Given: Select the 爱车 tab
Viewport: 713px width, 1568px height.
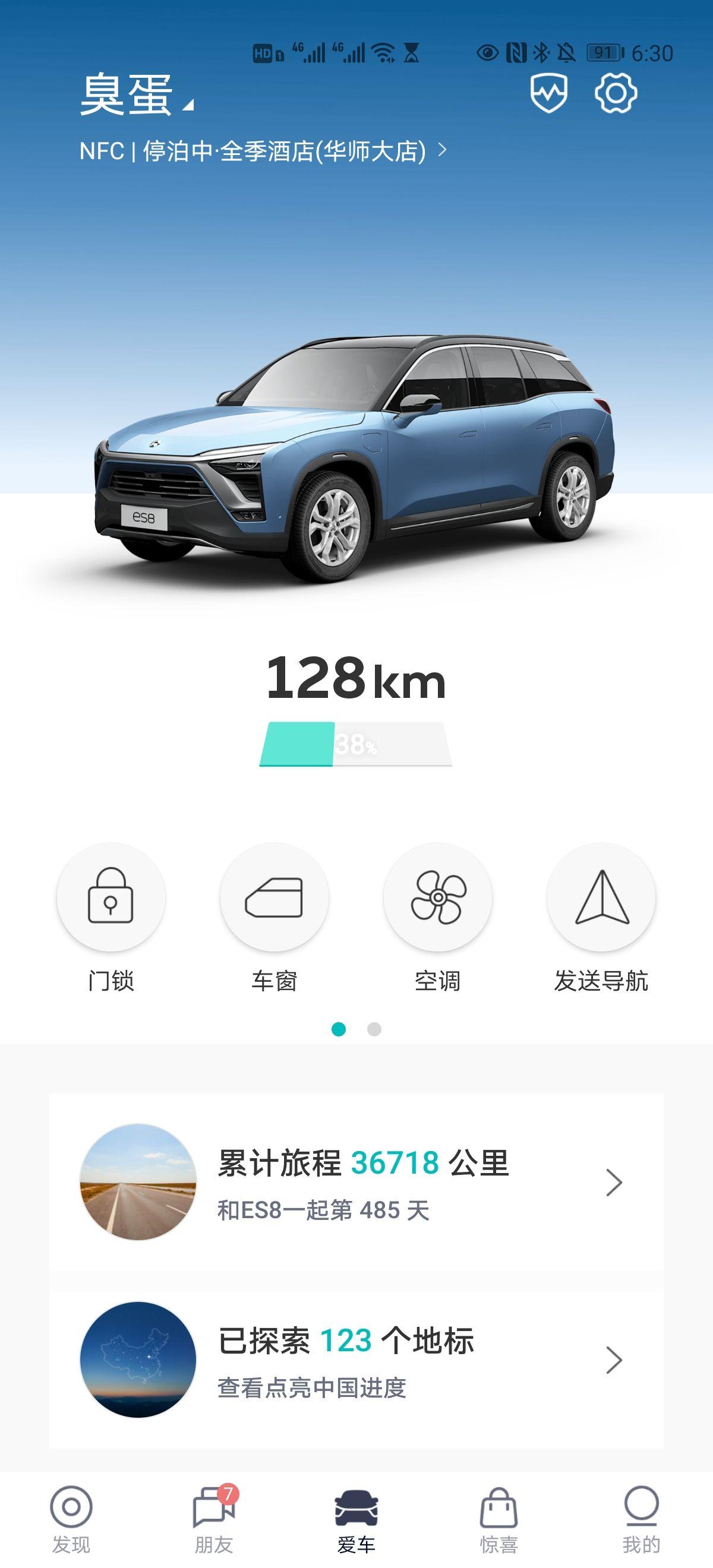Looking at the screenshot, I should point(356,1518).
